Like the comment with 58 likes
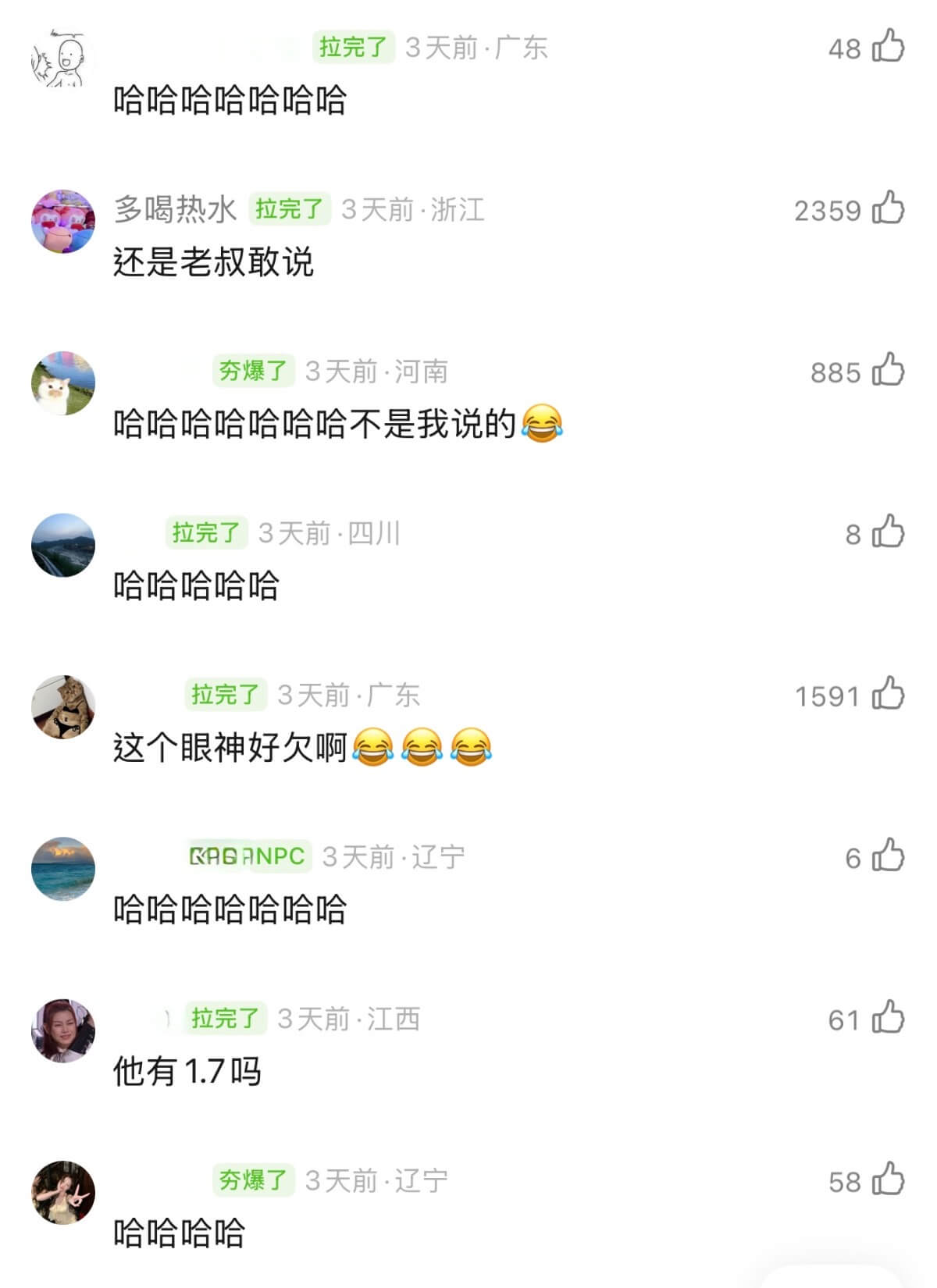The height and width of the screenshot is (1288, 937). [888, 1179]
